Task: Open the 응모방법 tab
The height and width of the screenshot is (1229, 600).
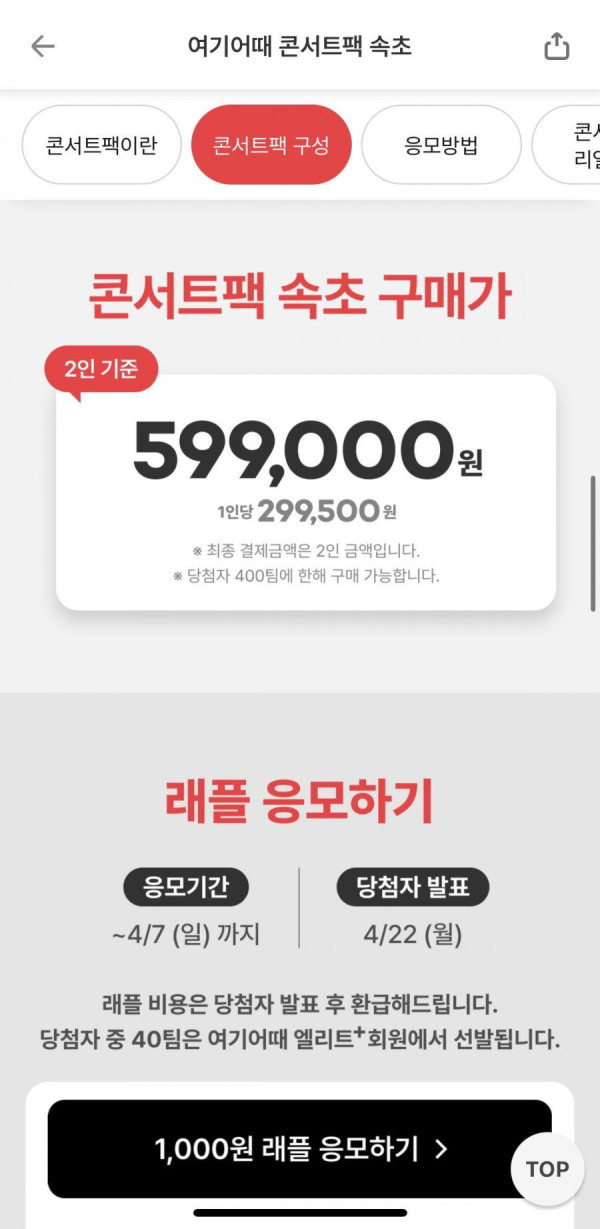Action: coord(441,145)
